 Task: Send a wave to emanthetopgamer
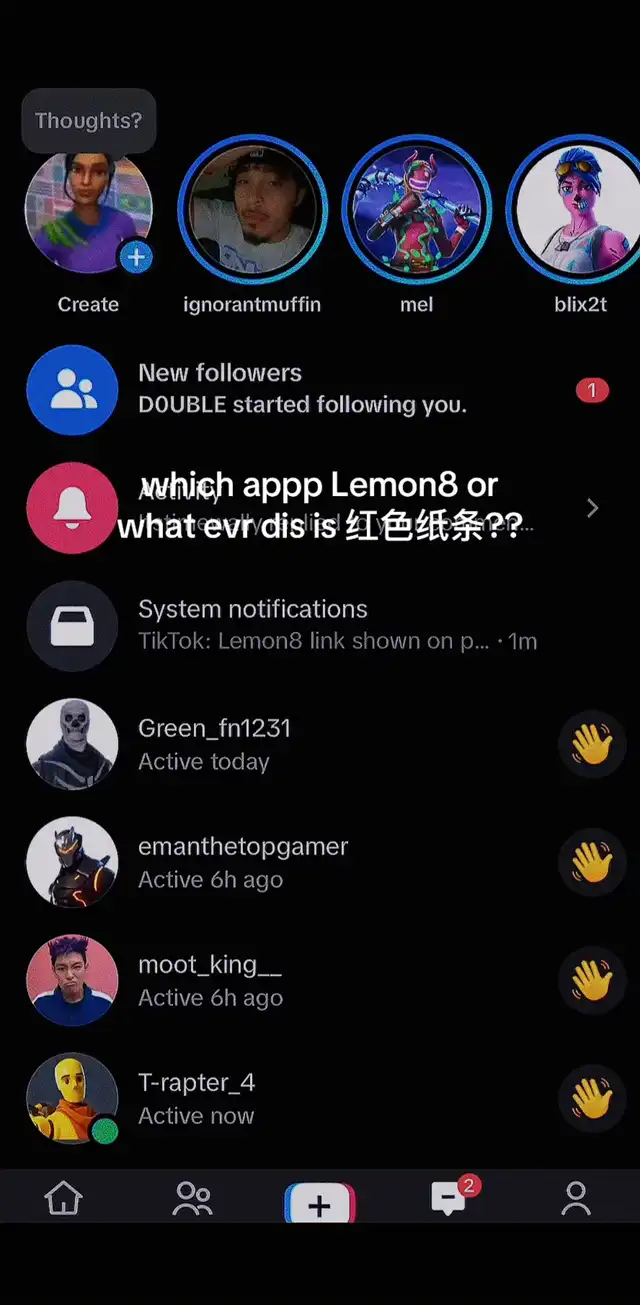coord(592,862)
